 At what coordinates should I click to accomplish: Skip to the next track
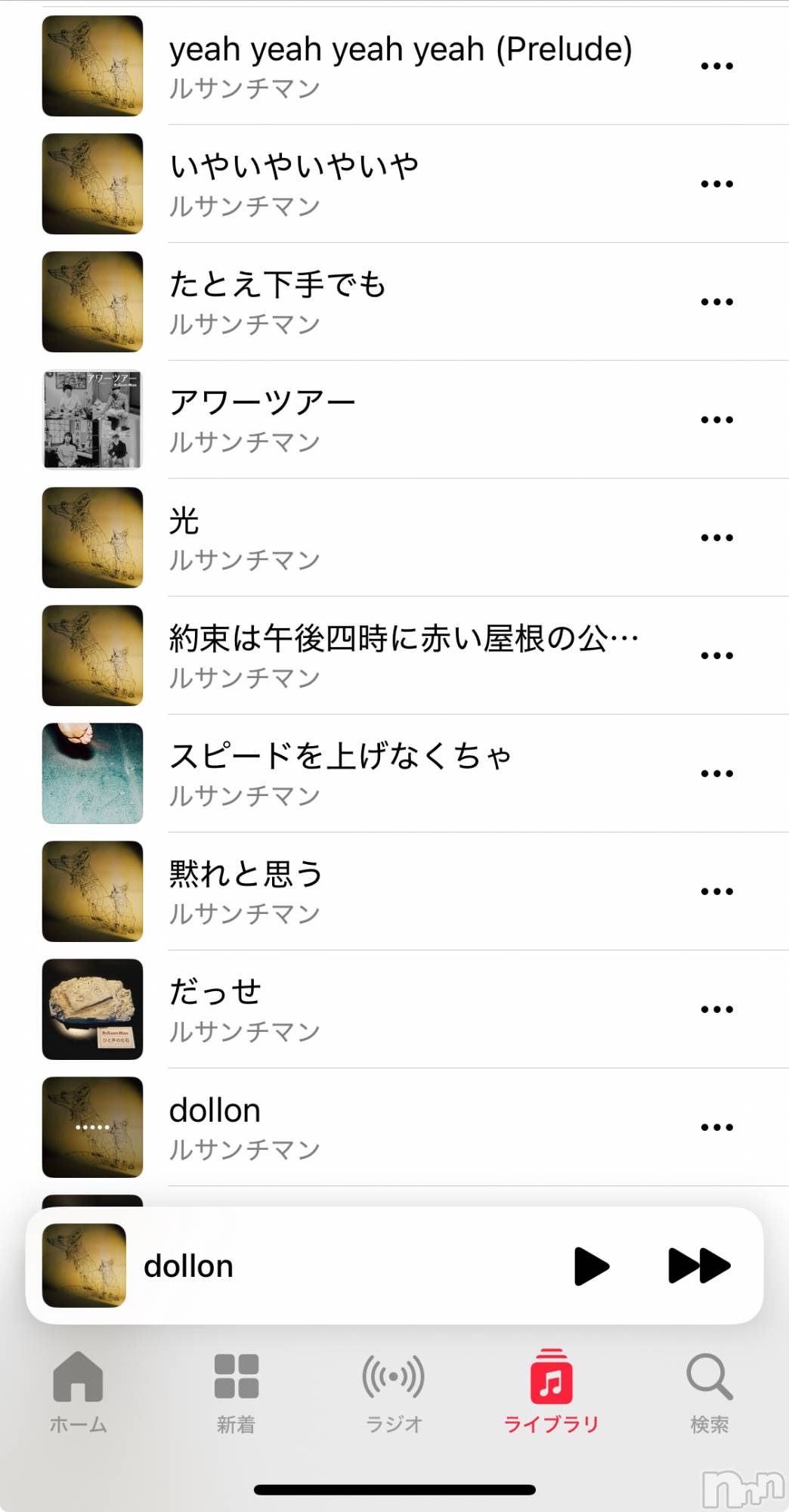(x=699, y=1266)
